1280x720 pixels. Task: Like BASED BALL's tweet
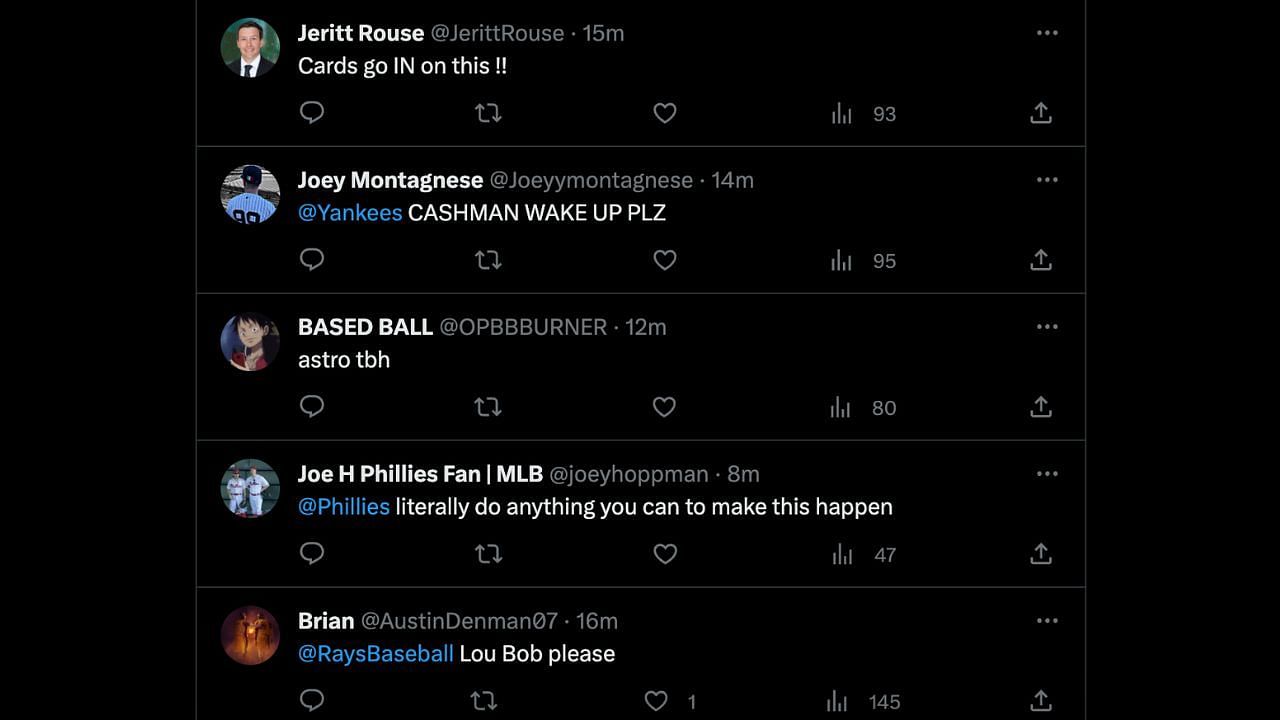(x=665, y=407)
